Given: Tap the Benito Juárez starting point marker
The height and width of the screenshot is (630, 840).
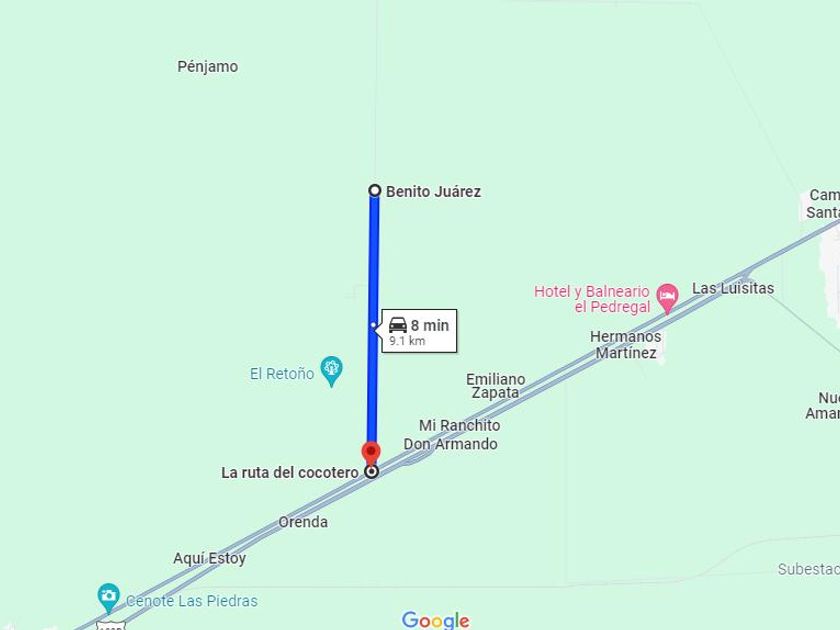Looking at the screenshot, I should click(x=374, y=190).
